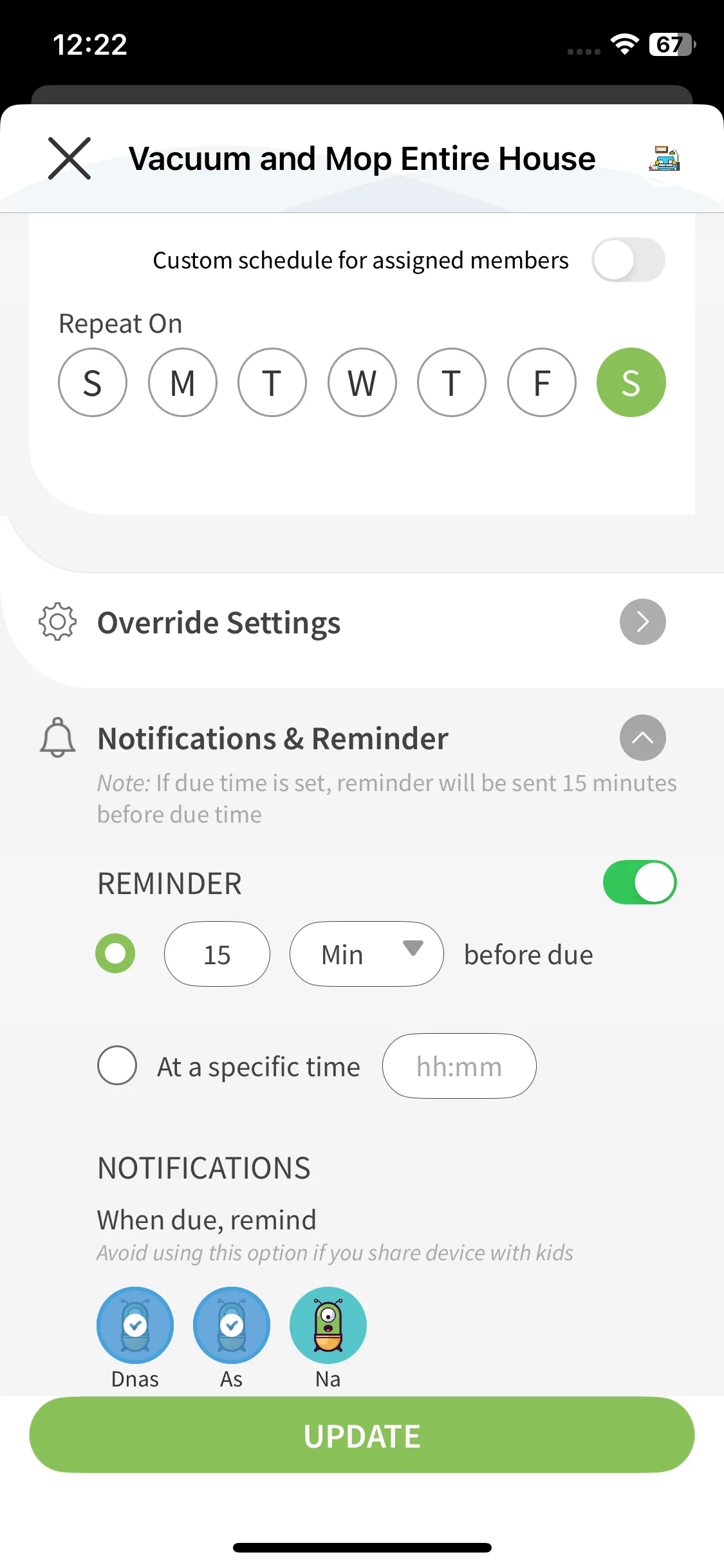Screen dimensions: 724x1568
Task: Uncheck Dnas from due notifications
Action: (135, 1325)
